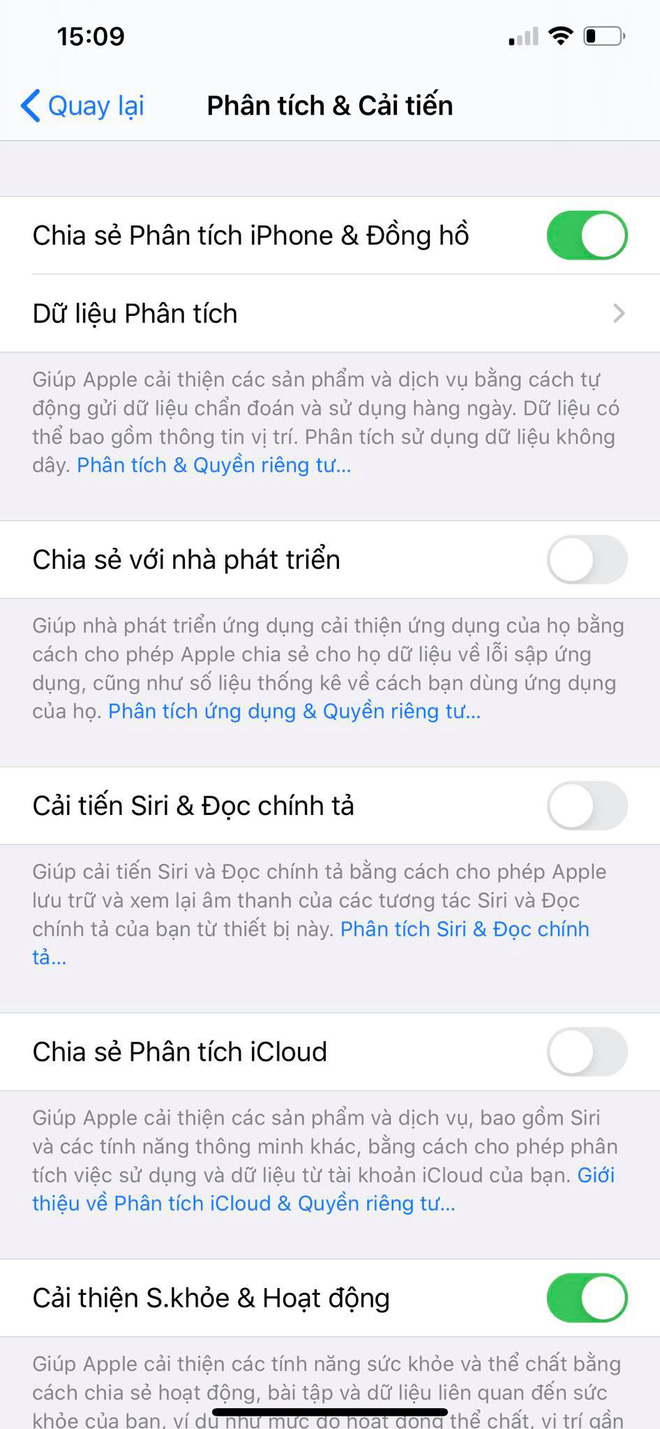Read Phân tích Siri & Đọc chính tả link
This screenshot has width=660, height=1429.
click(x=464, y=929)
